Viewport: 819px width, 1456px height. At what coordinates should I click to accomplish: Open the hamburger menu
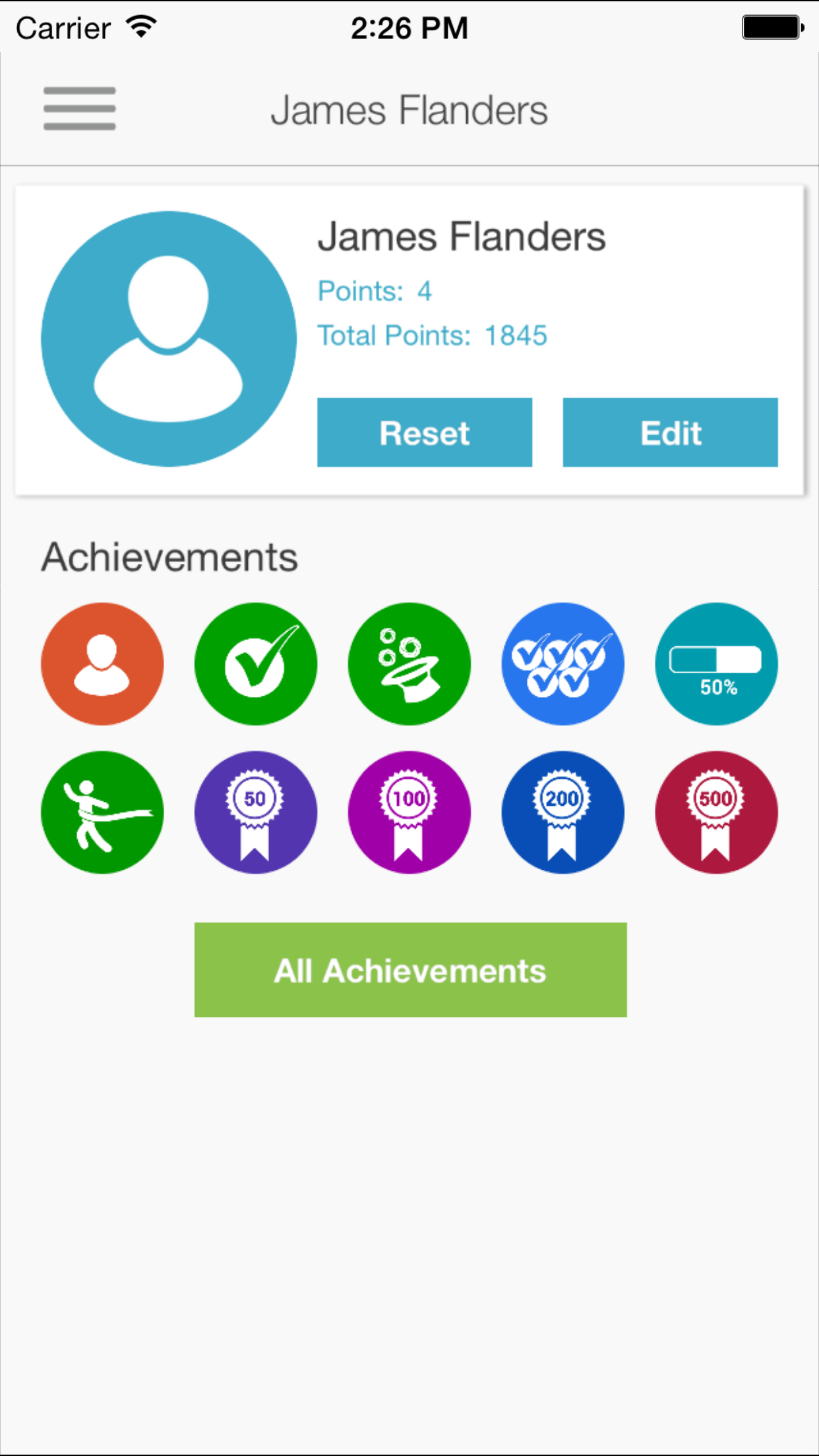(80, 109)
